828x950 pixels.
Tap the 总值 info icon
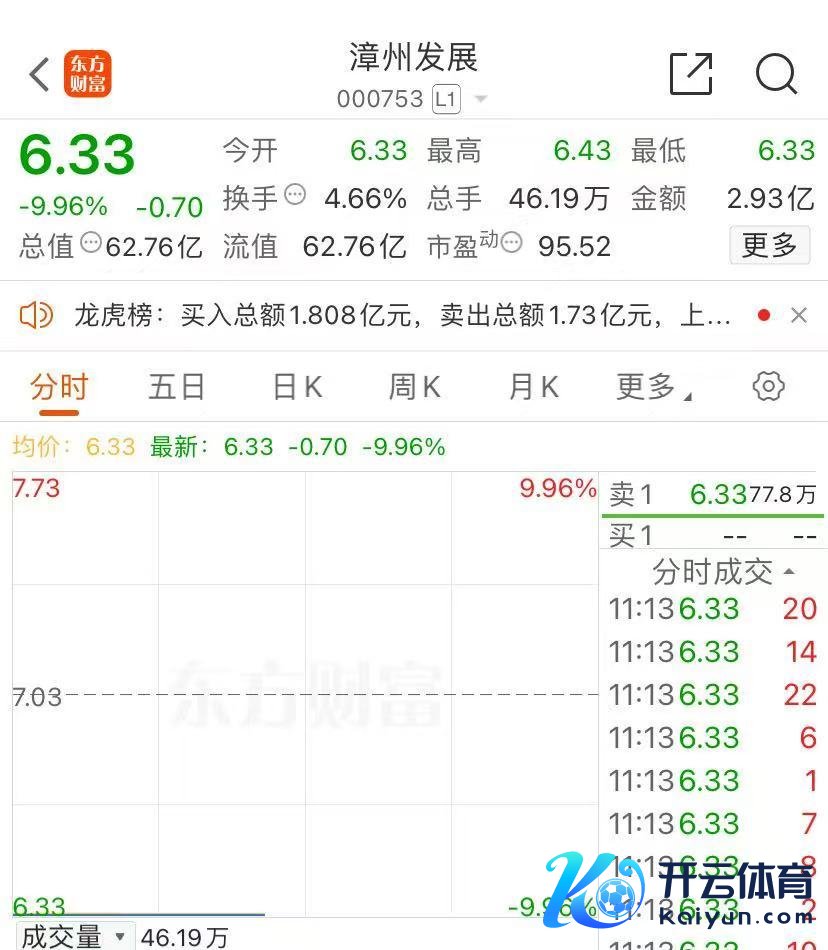click(x=90, y=242)
